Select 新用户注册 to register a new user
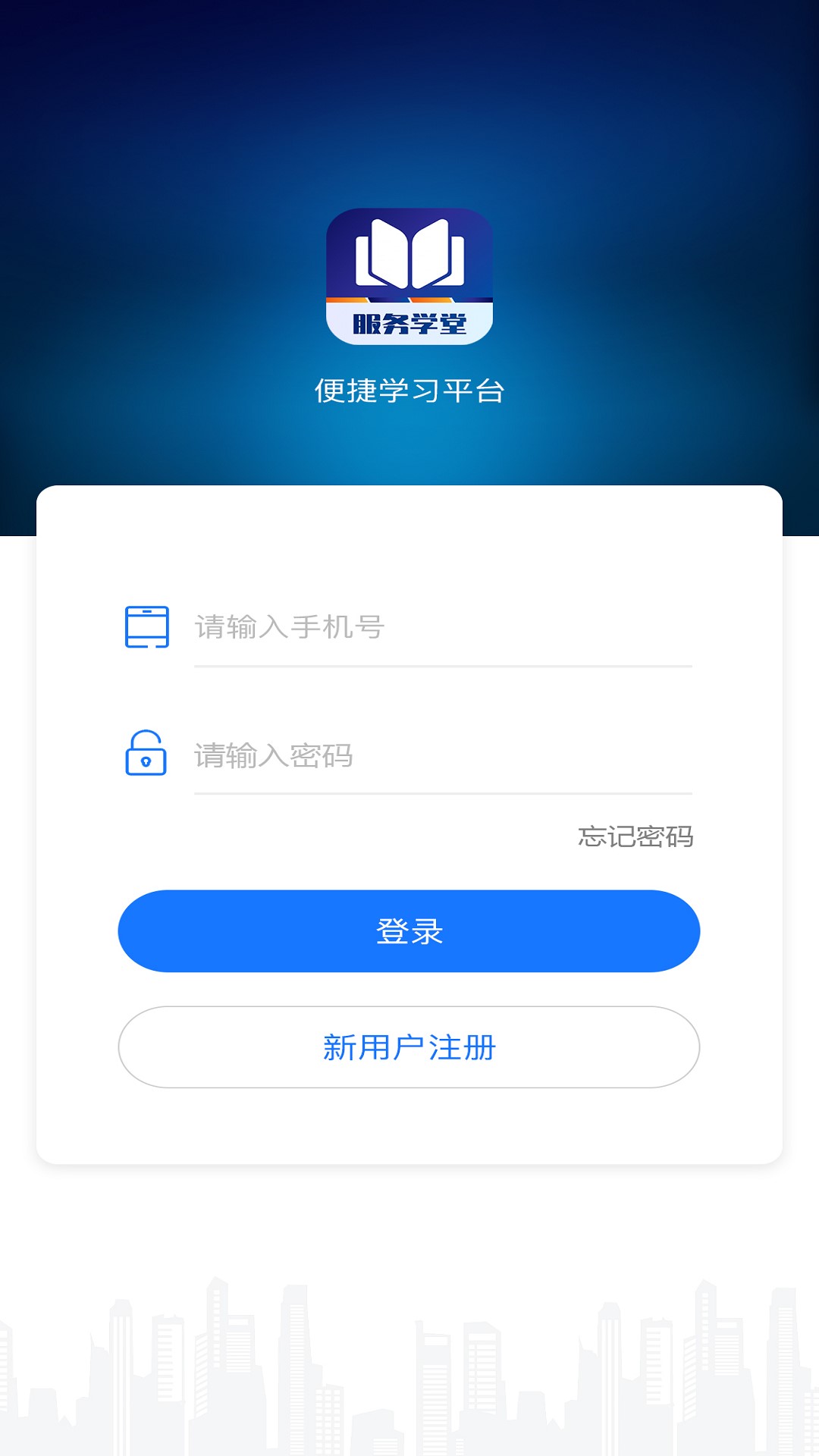 coord(409,1049)
